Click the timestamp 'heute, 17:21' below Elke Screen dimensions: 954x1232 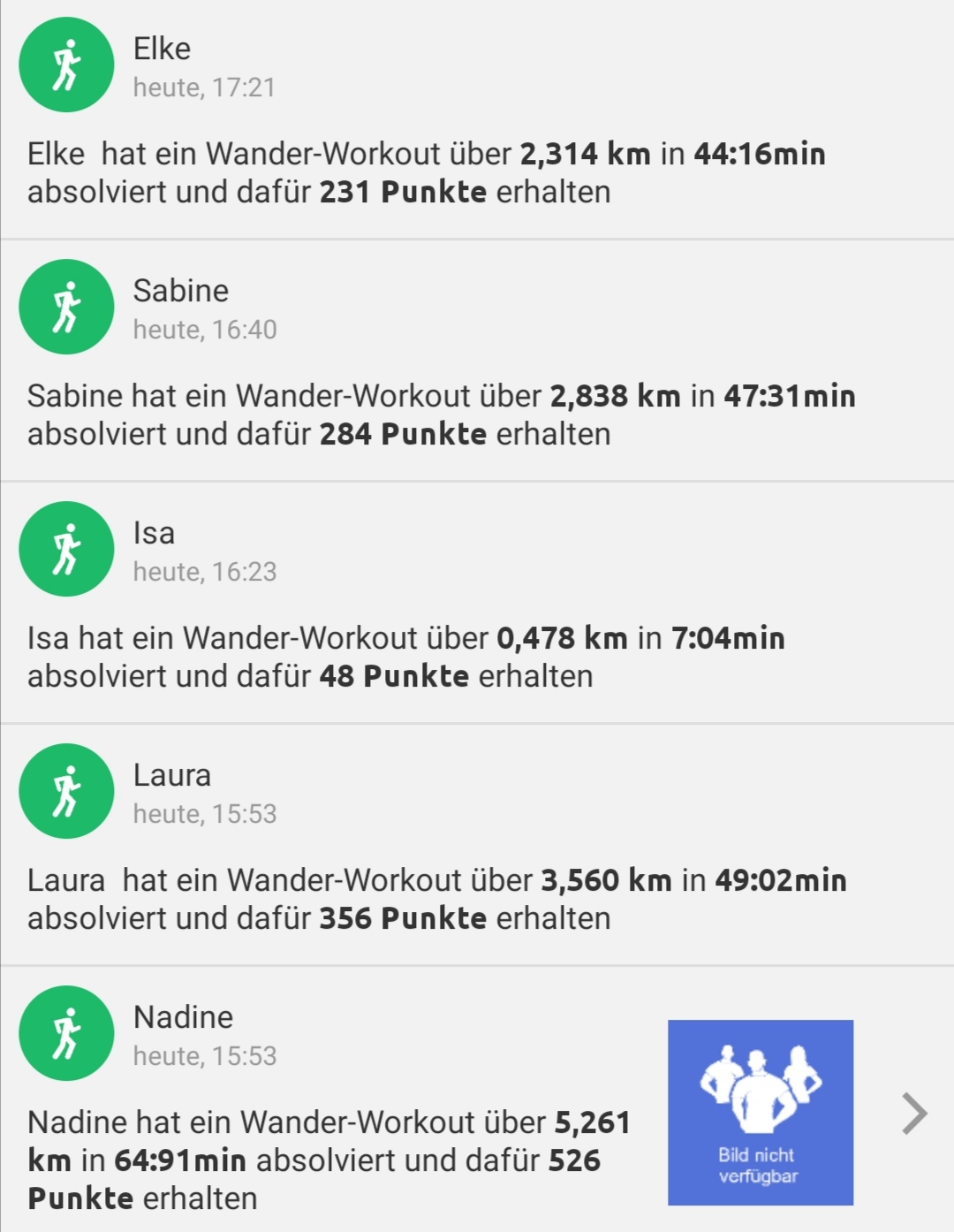coord(204,87)
